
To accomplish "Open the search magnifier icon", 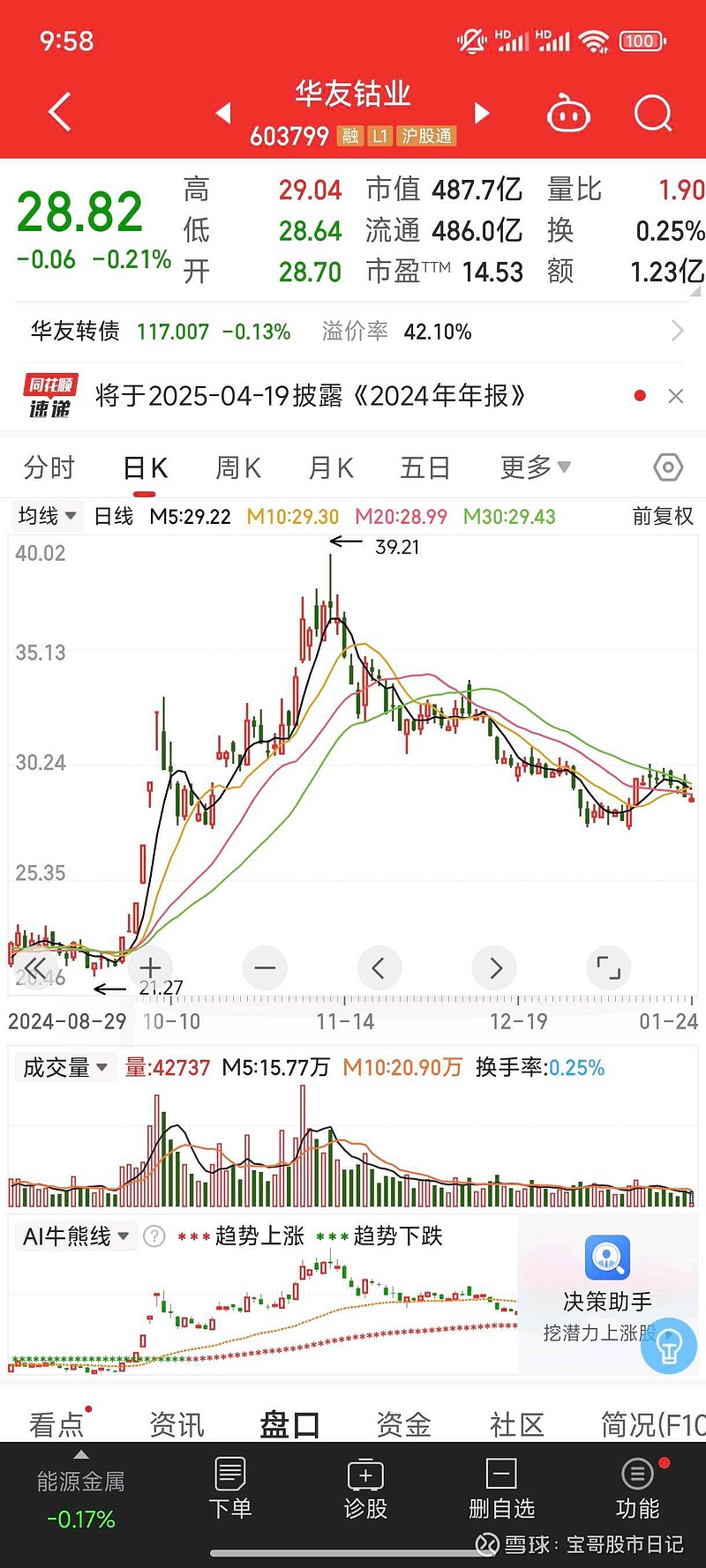I will (653, 113).
